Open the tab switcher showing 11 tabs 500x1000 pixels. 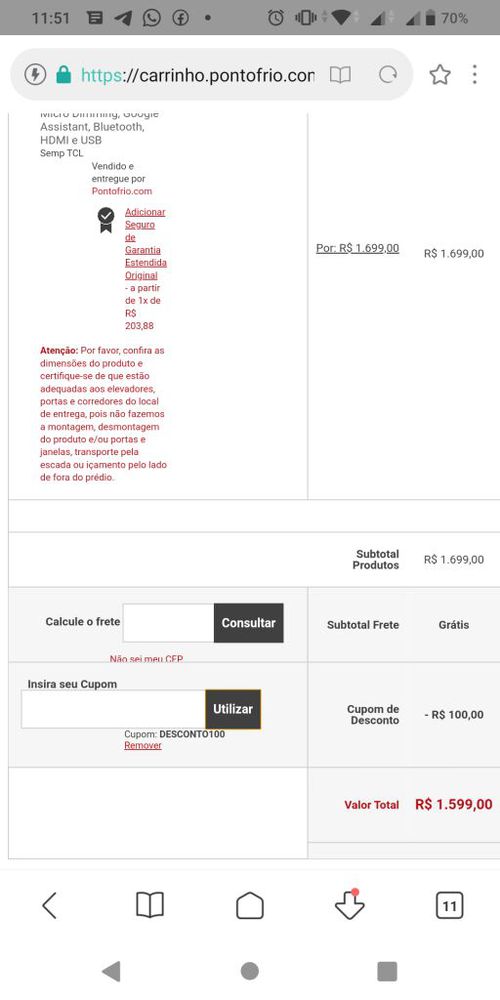(450, 905)
